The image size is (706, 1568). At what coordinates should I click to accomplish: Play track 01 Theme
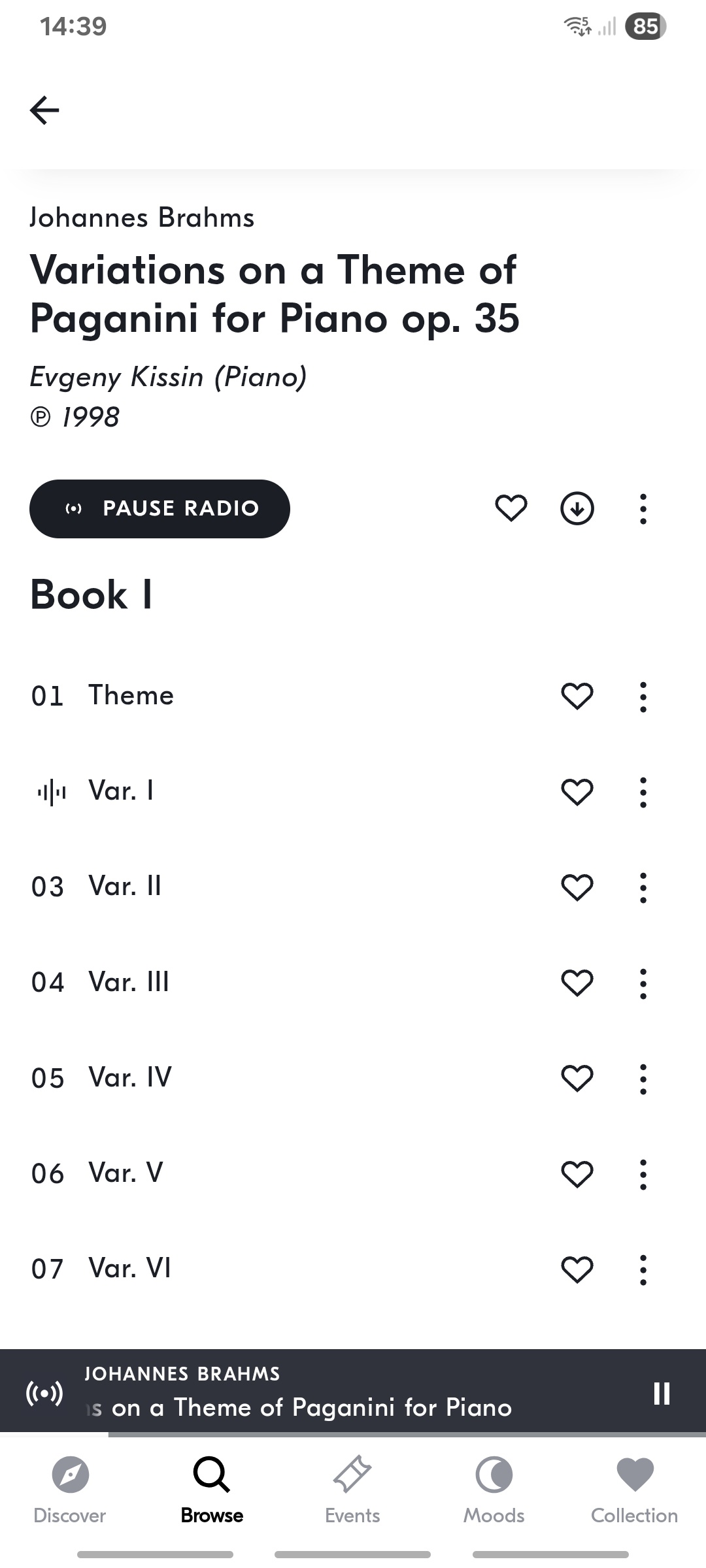[x=131, y=696]
